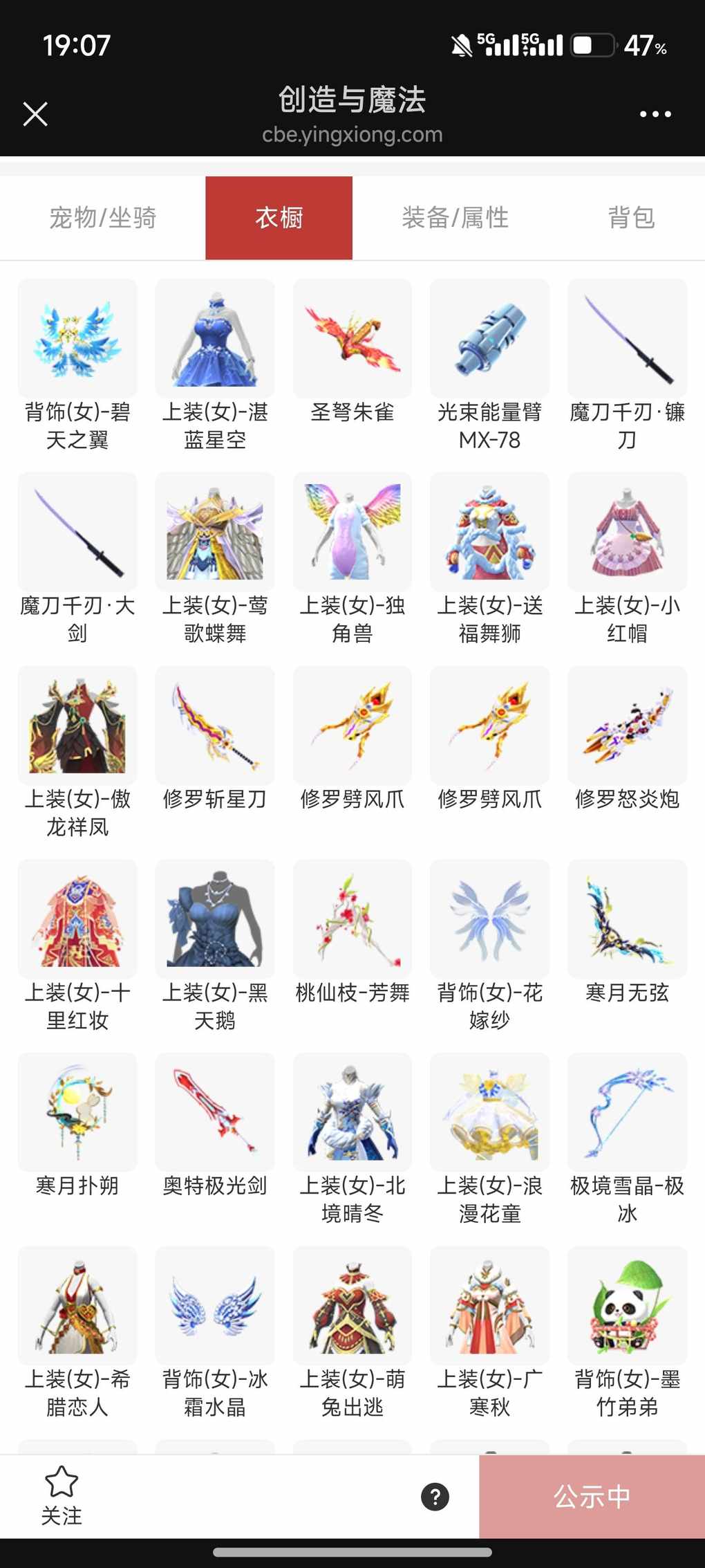View 桃仙枝-芳舞 item

(x=352, y=920)
